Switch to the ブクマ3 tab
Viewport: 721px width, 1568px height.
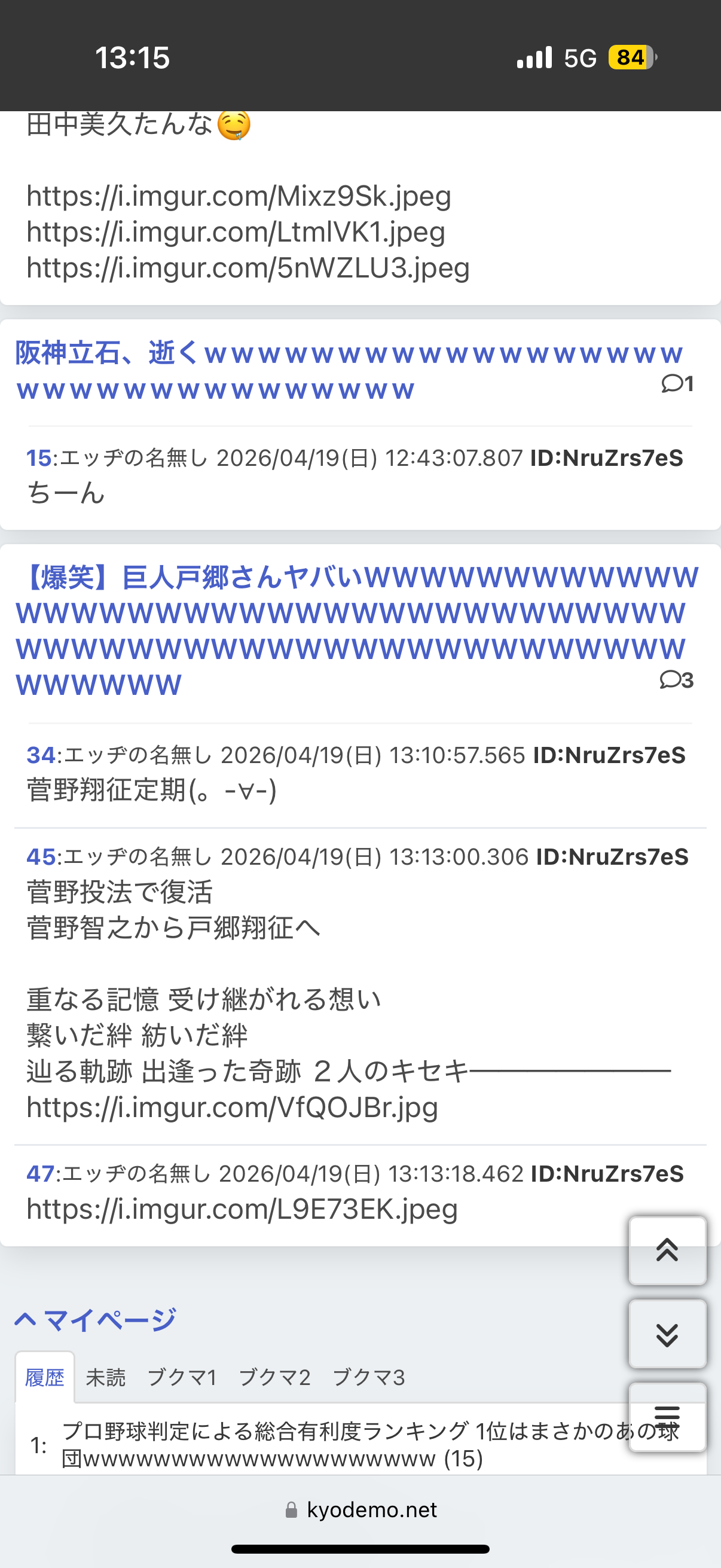coord(368,1377)
